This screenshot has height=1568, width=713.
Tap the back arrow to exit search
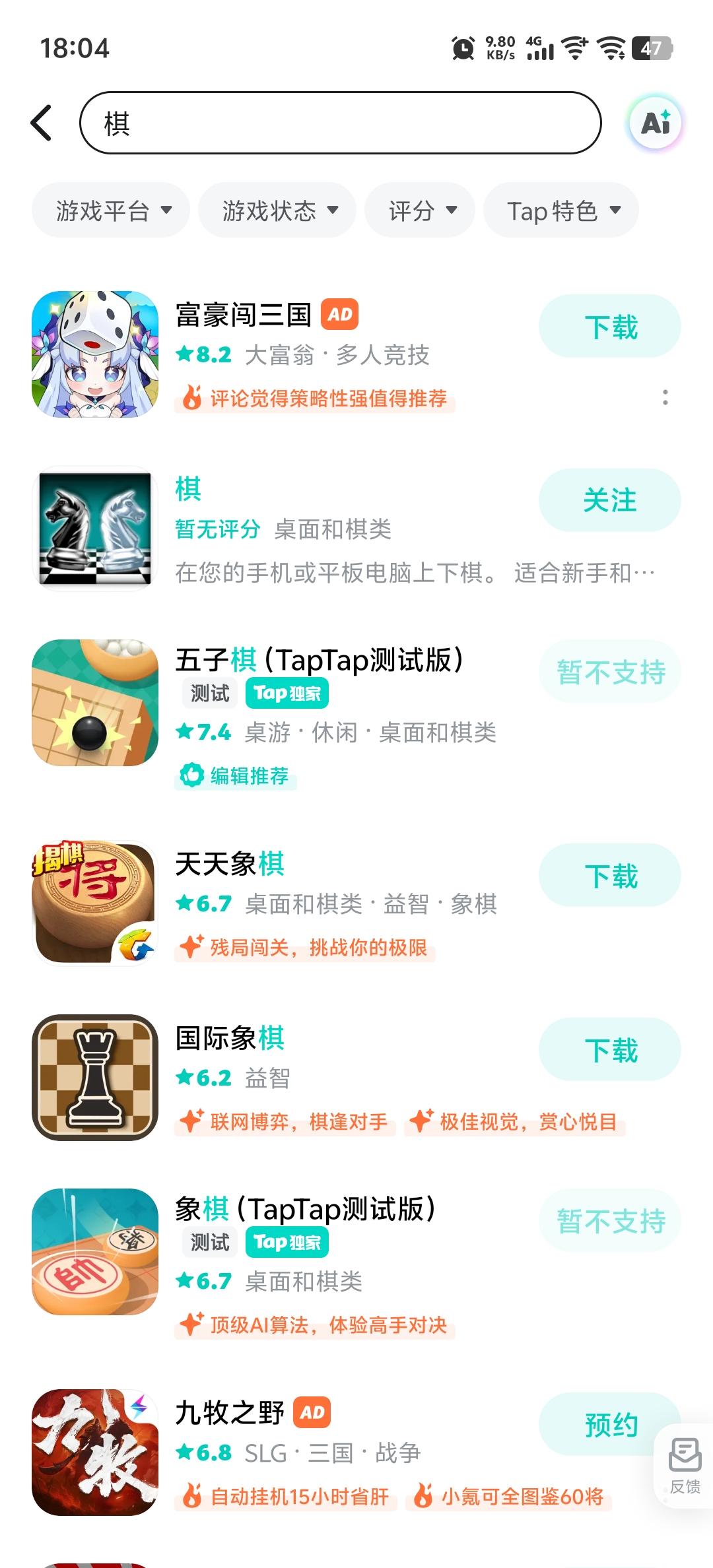click(x=42, y=122)
